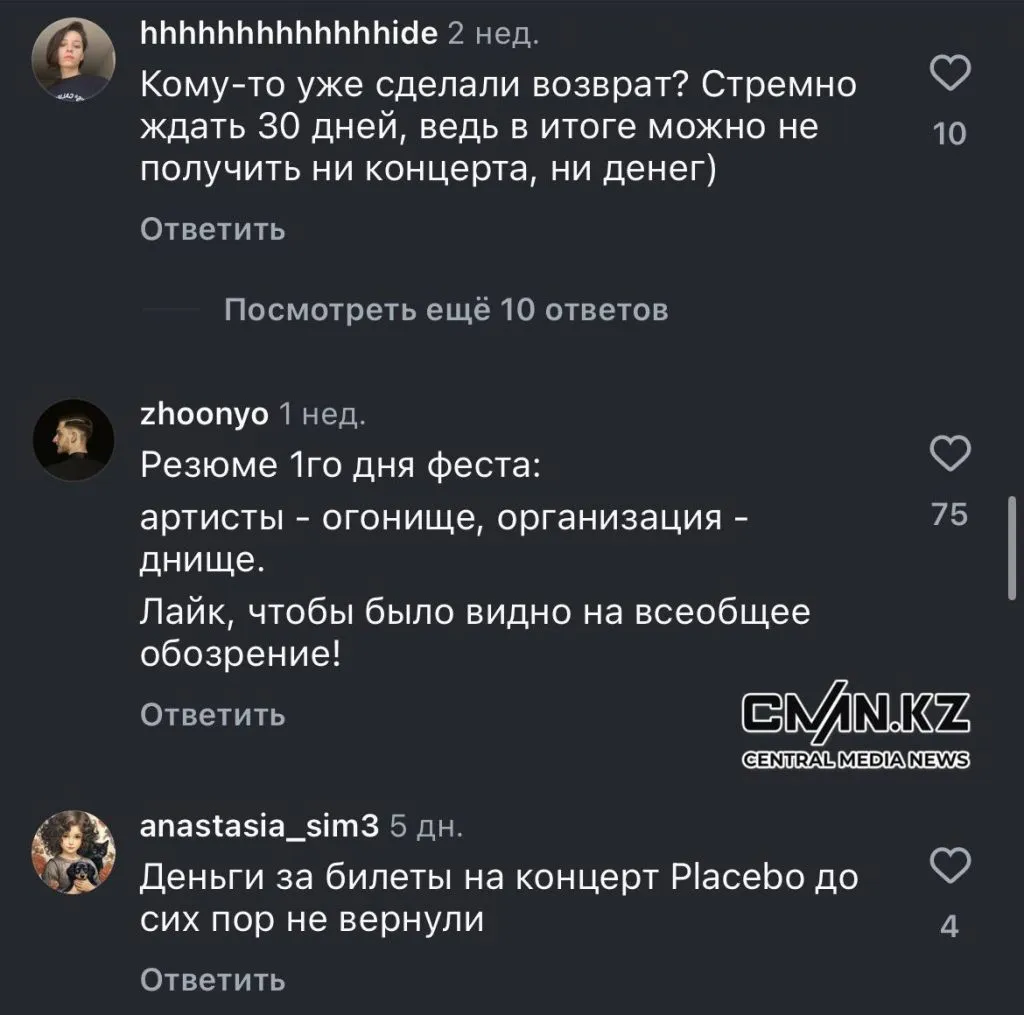Visit the zhoonyo username link
Screen dimensions: 1024x1015
pos(204,414)
